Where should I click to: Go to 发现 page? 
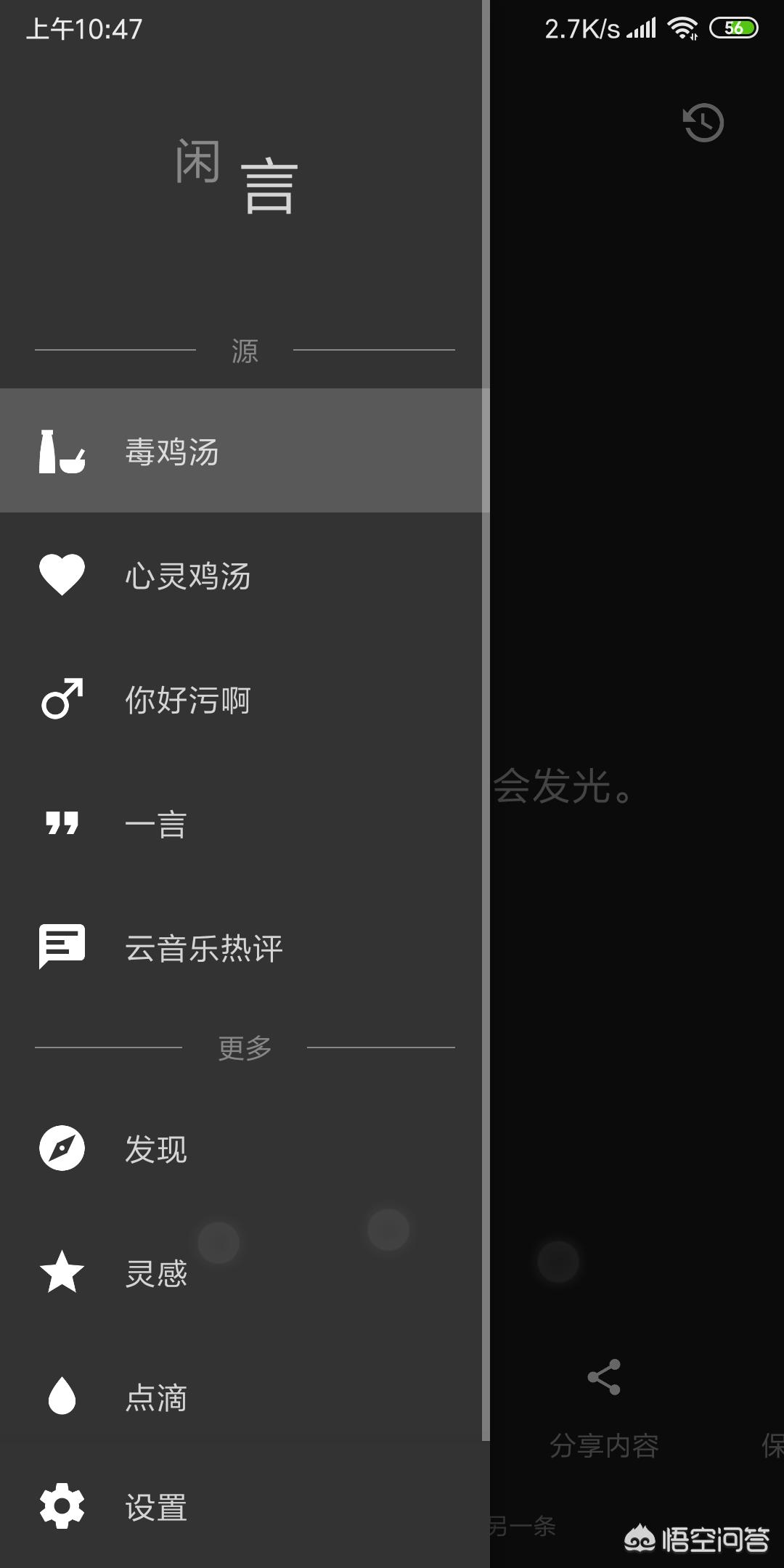245,1148
